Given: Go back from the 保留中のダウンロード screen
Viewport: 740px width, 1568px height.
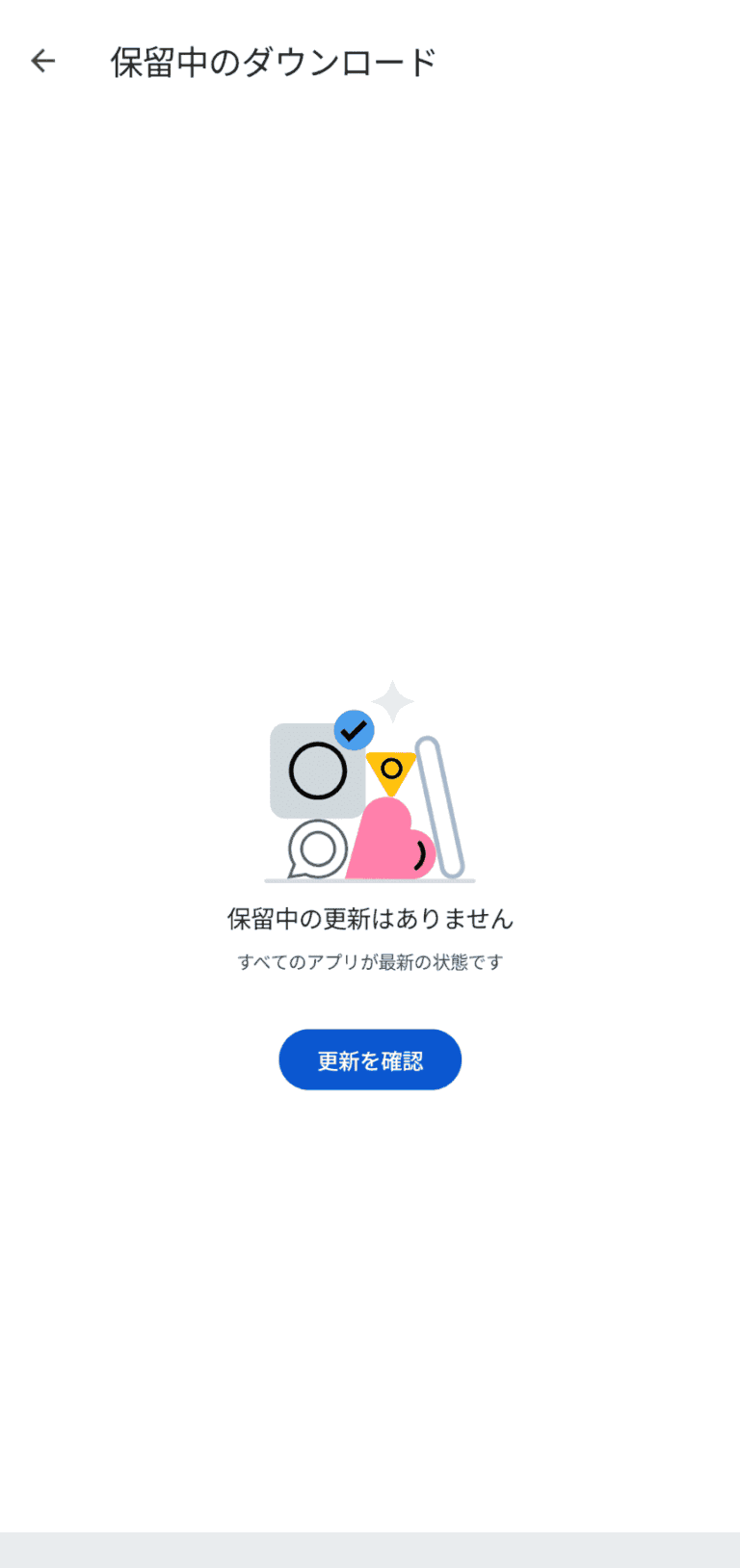Looking at the screenshot, I should pos(43,62).
